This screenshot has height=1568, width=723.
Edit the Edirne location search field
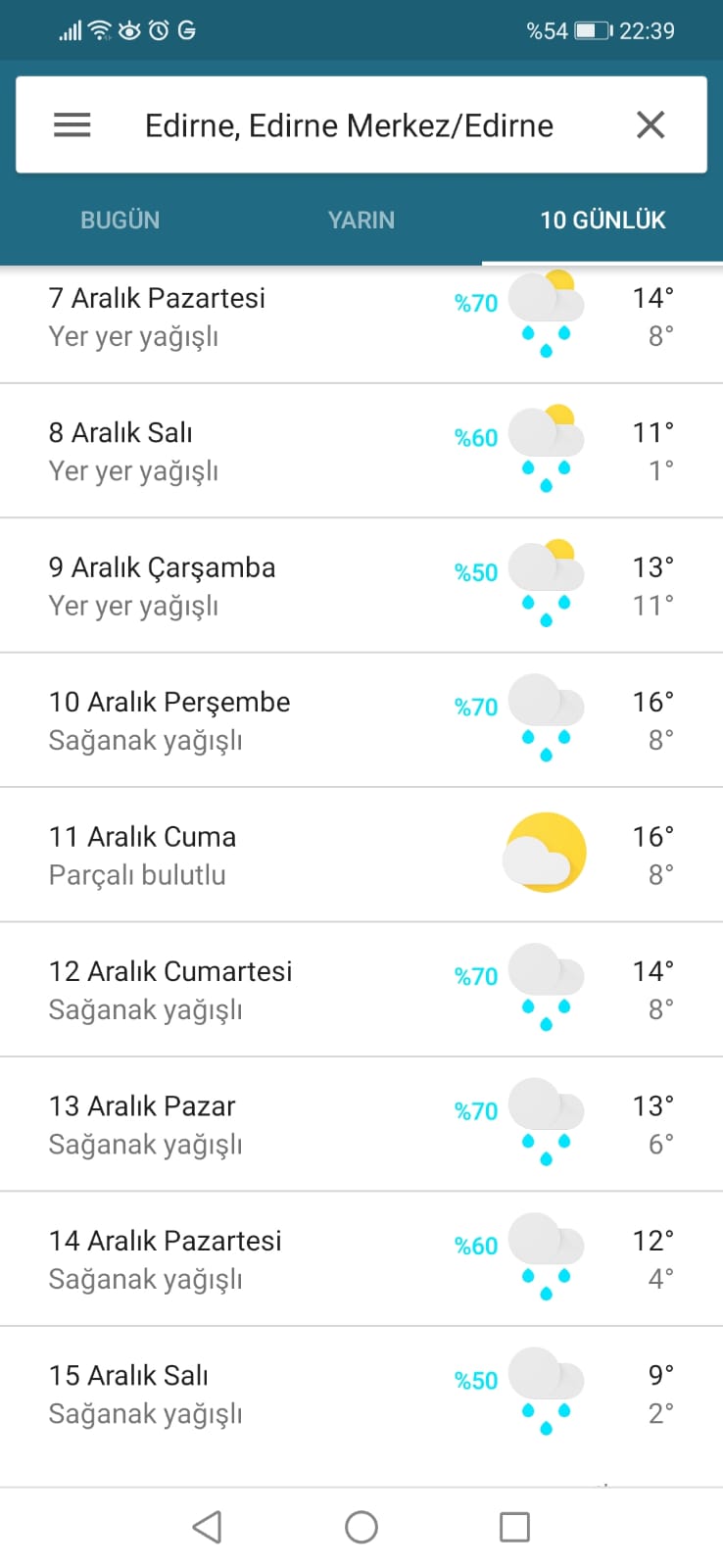pos(349,125)
